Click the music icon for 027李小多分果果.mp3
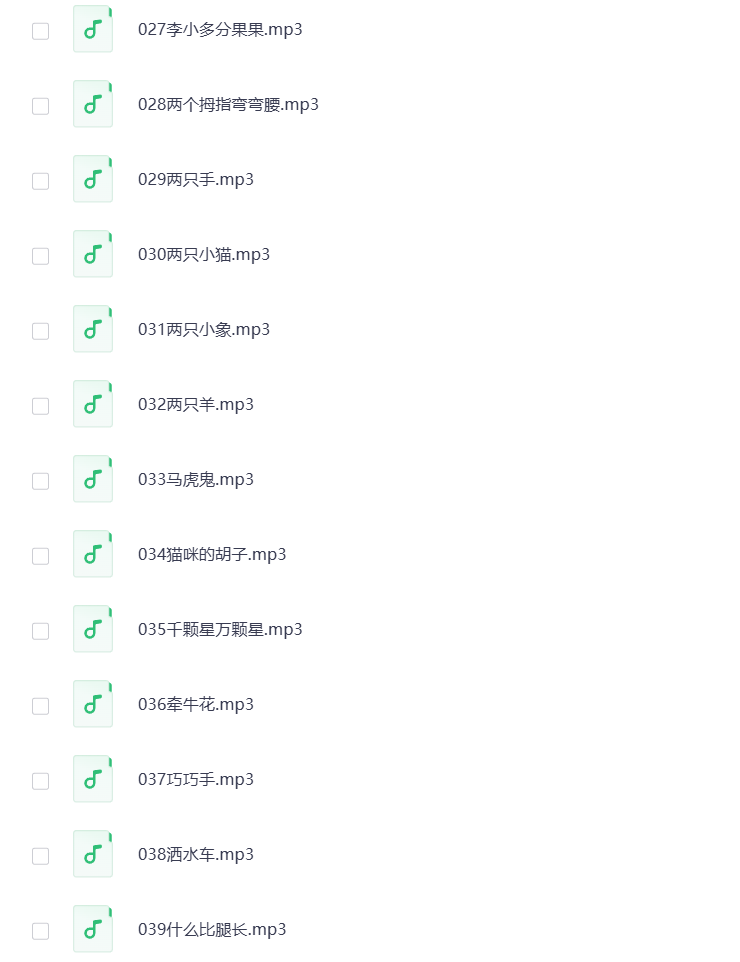 click(x=93, y=29)
